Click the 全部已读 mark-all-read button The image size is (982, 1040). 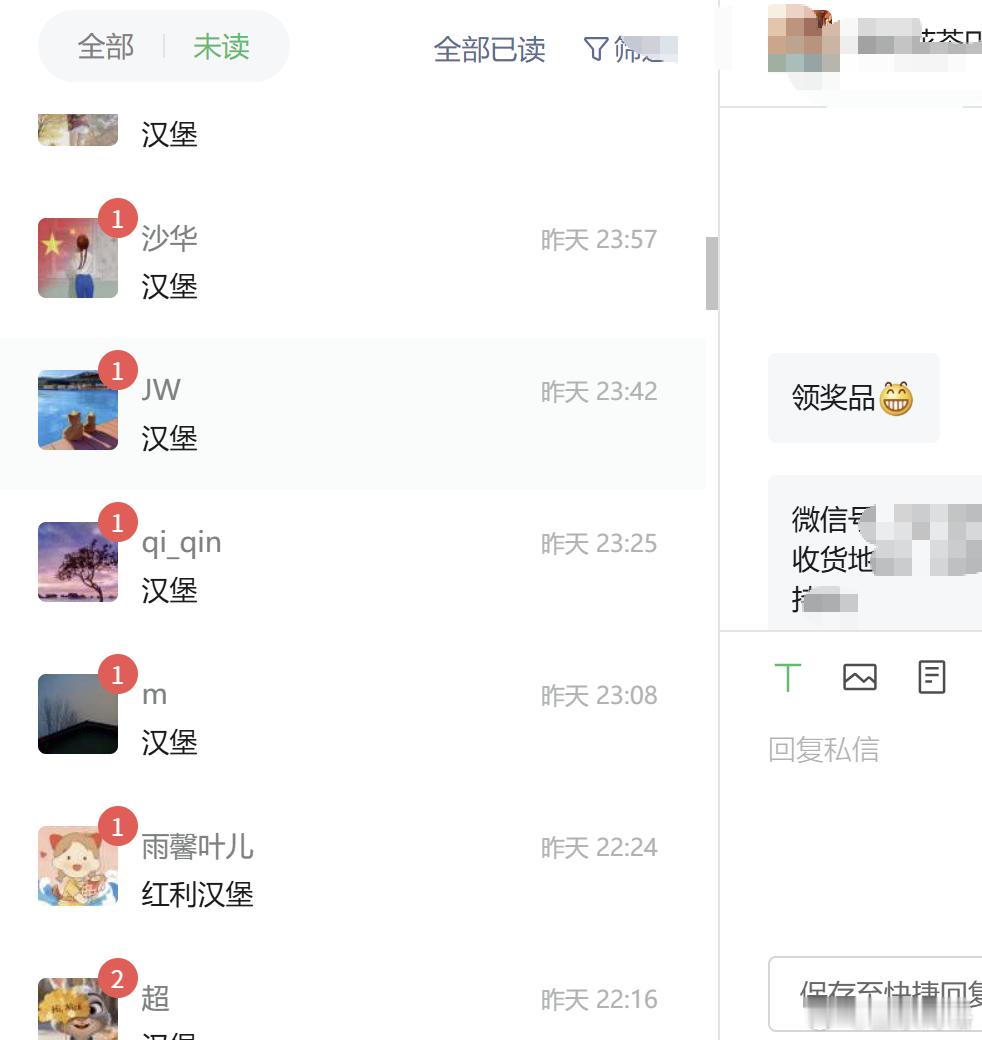pos(489,48)
